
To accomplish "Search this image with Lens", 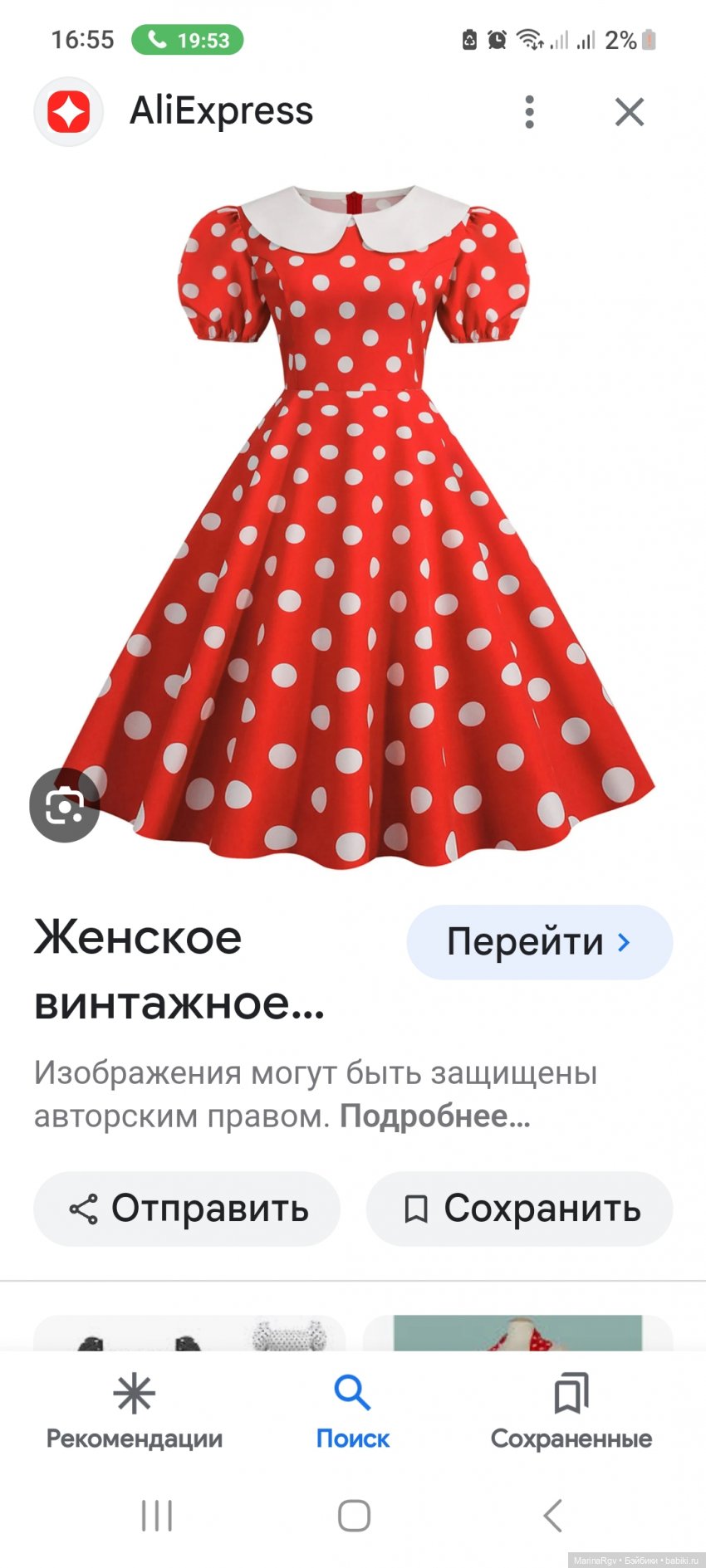I will [x=65, y=805].
